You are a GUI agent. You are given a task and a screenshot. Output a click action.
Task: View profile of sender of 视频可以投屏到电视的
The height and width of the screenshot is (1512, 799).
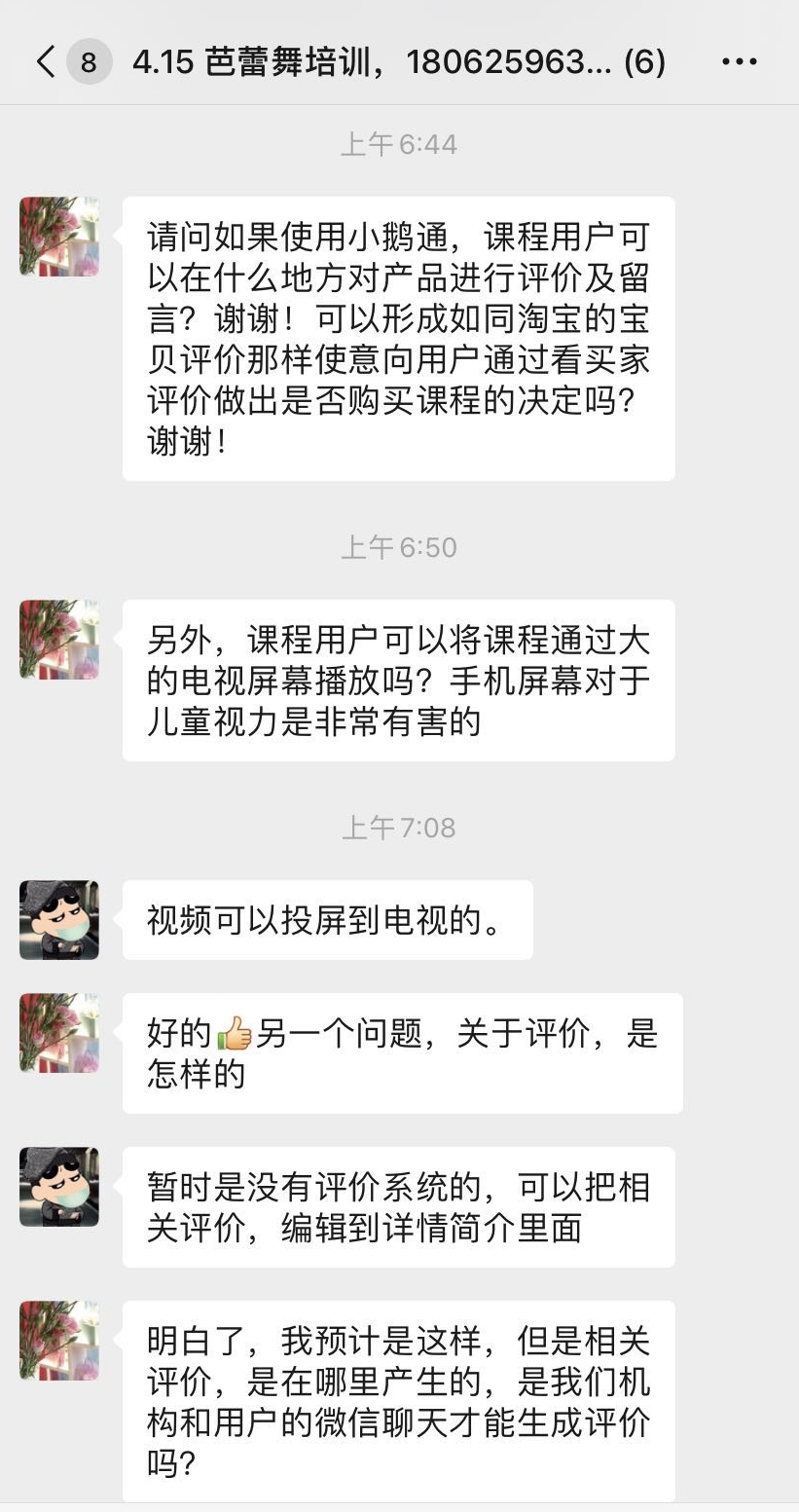click(59, 920)
